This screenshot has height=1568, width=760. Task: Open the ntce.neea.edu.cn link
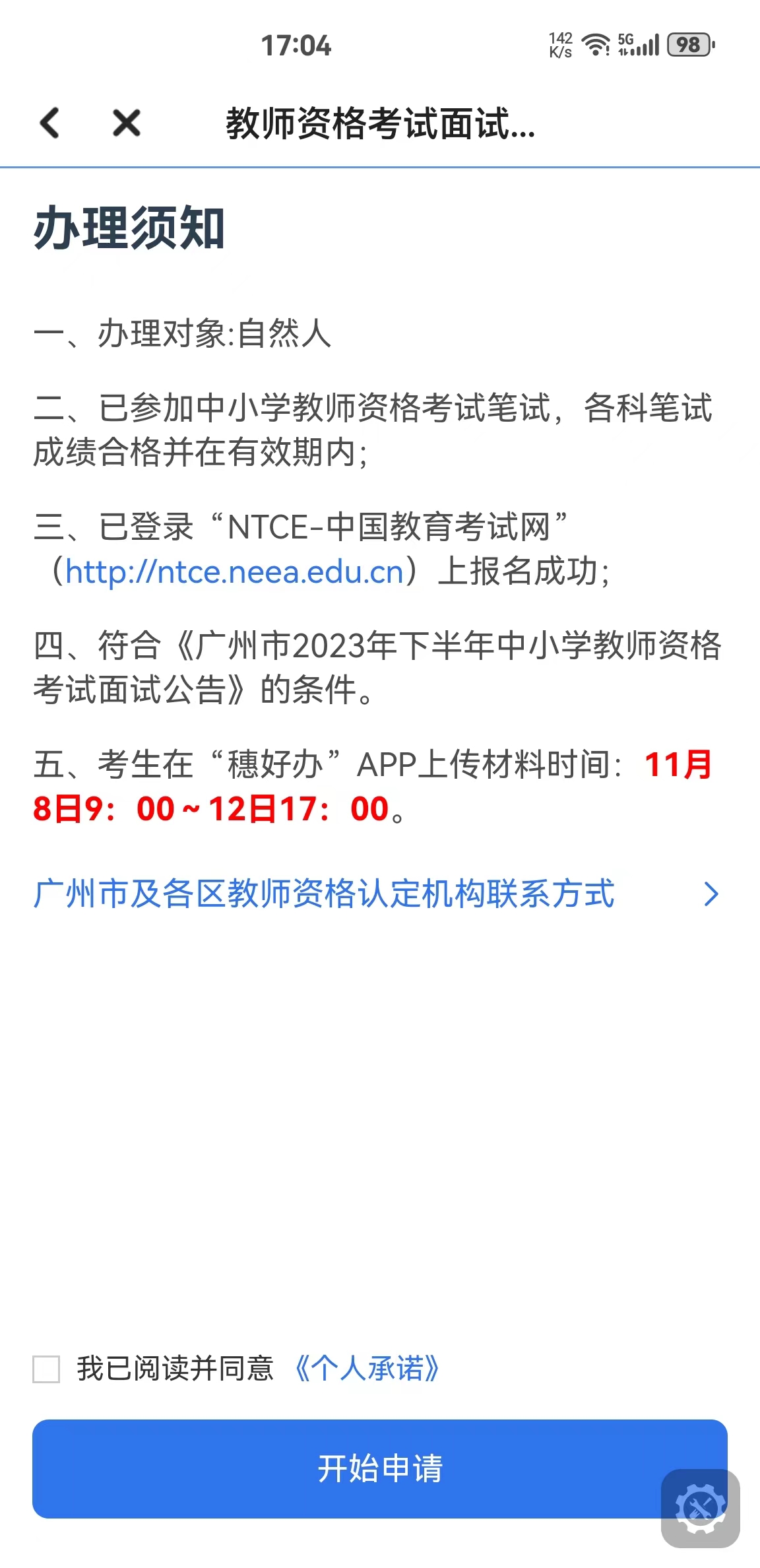(234, 572)
